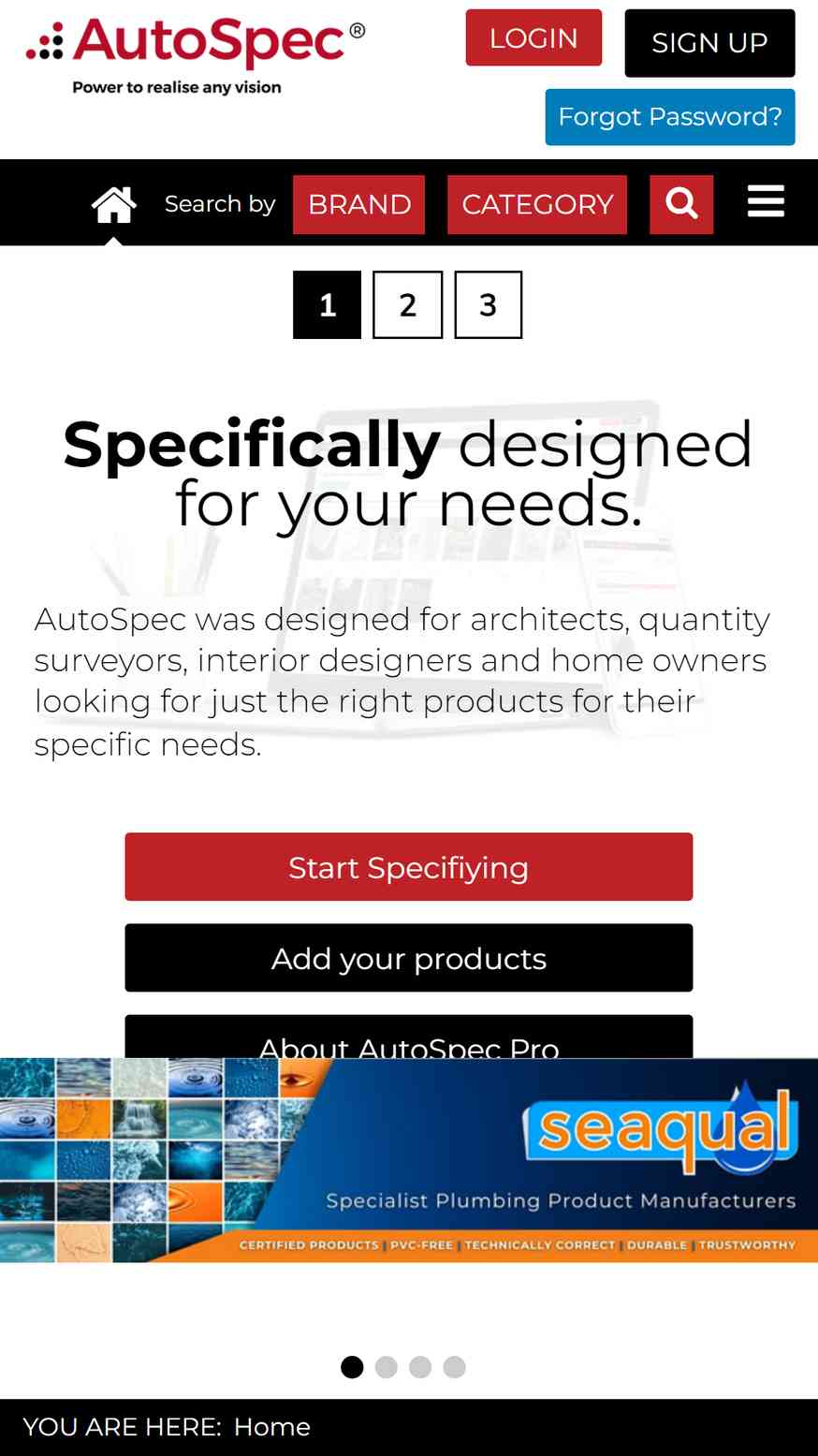Image resolution: width=818 pixels, height=1456 pixels.
Task: Tap the Home breadcrumb link
Action: tap(271, 1427)
